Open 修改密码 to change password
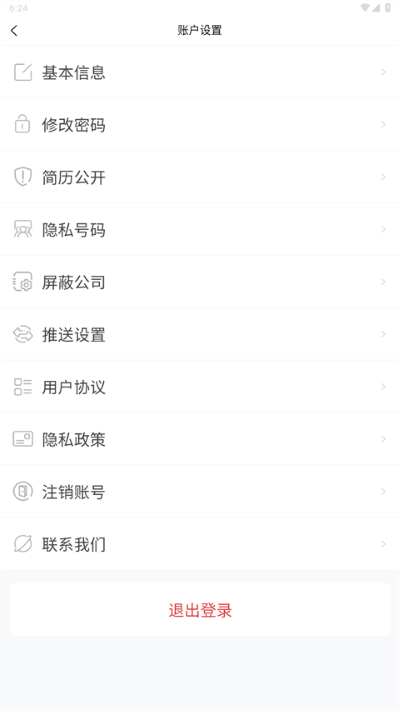Screen dimensions: 400x711 pyautogui.click(x=200, y=125)
